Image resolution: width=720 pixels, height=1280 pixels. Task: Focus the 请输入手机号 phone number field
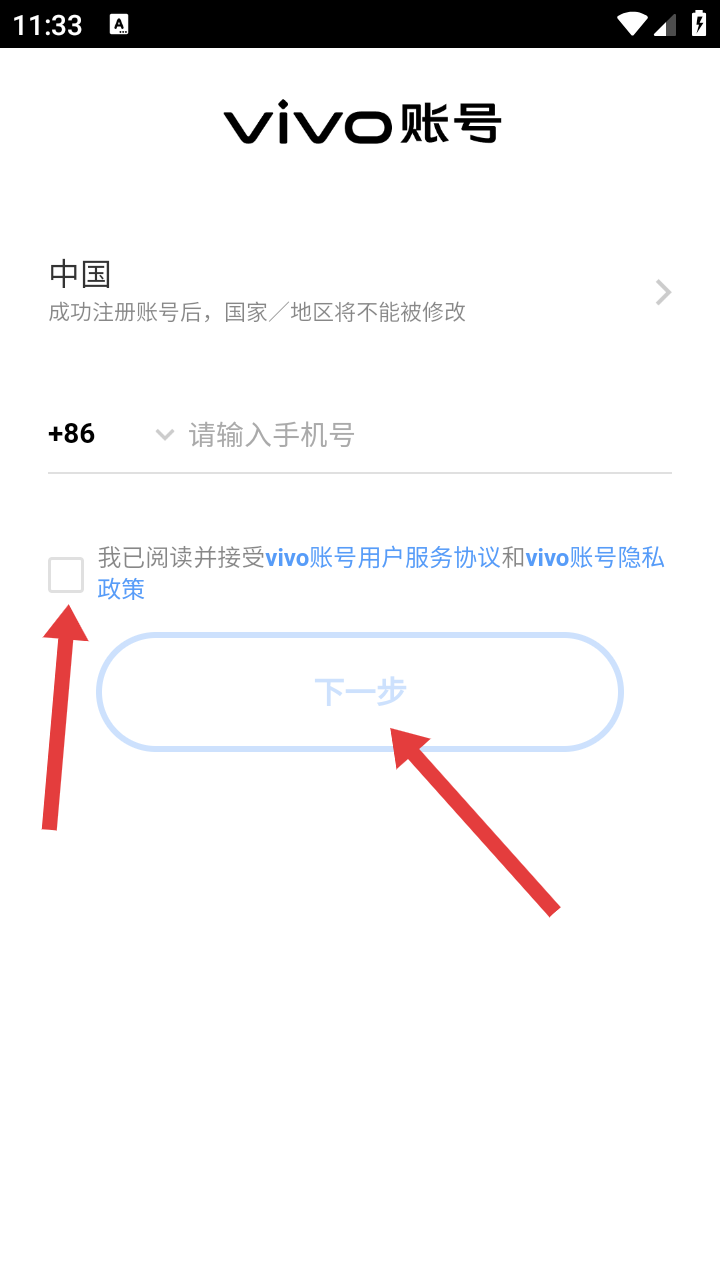point(430,434)
